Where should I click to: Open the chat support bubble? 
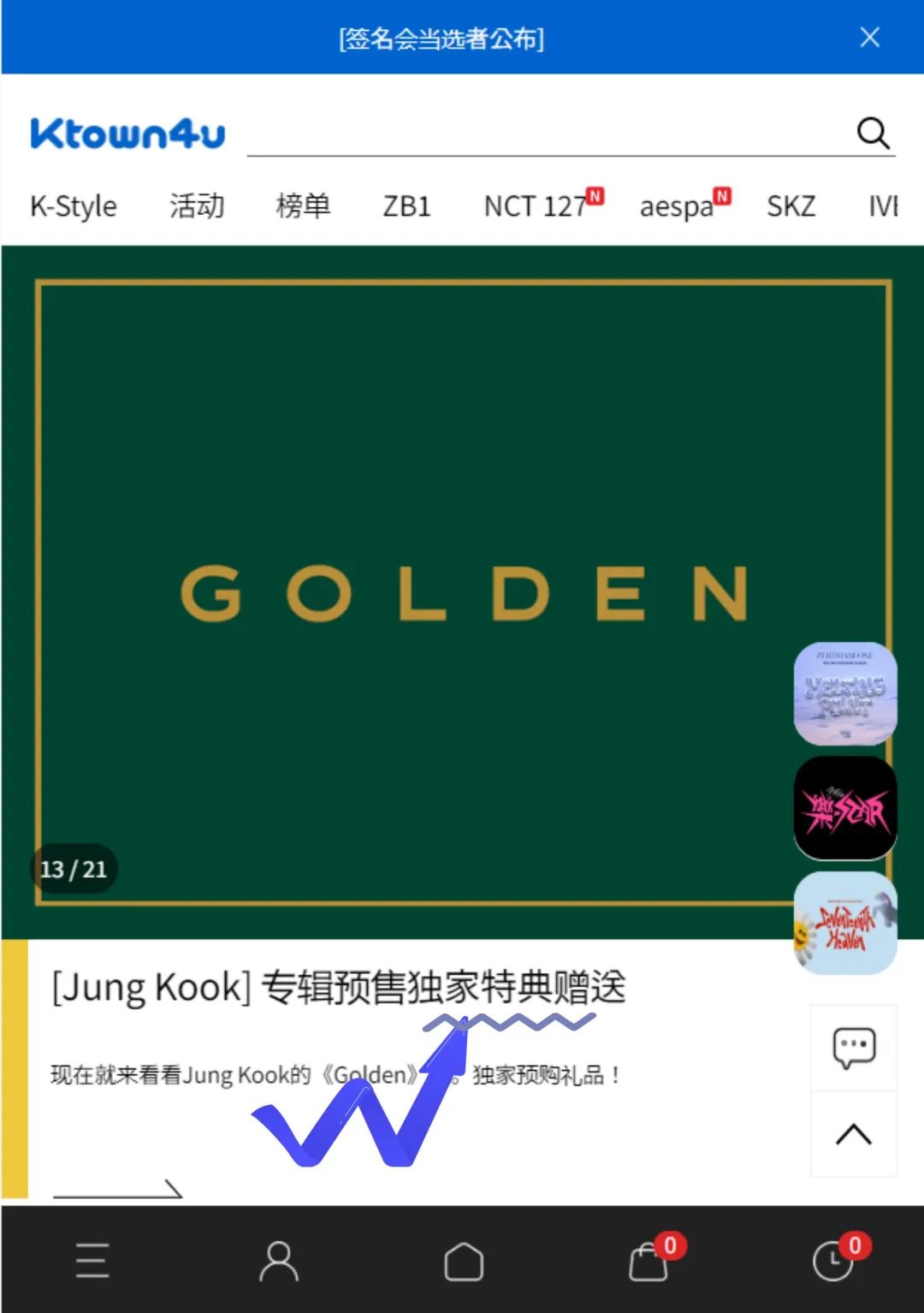[x=854, y=1048]
